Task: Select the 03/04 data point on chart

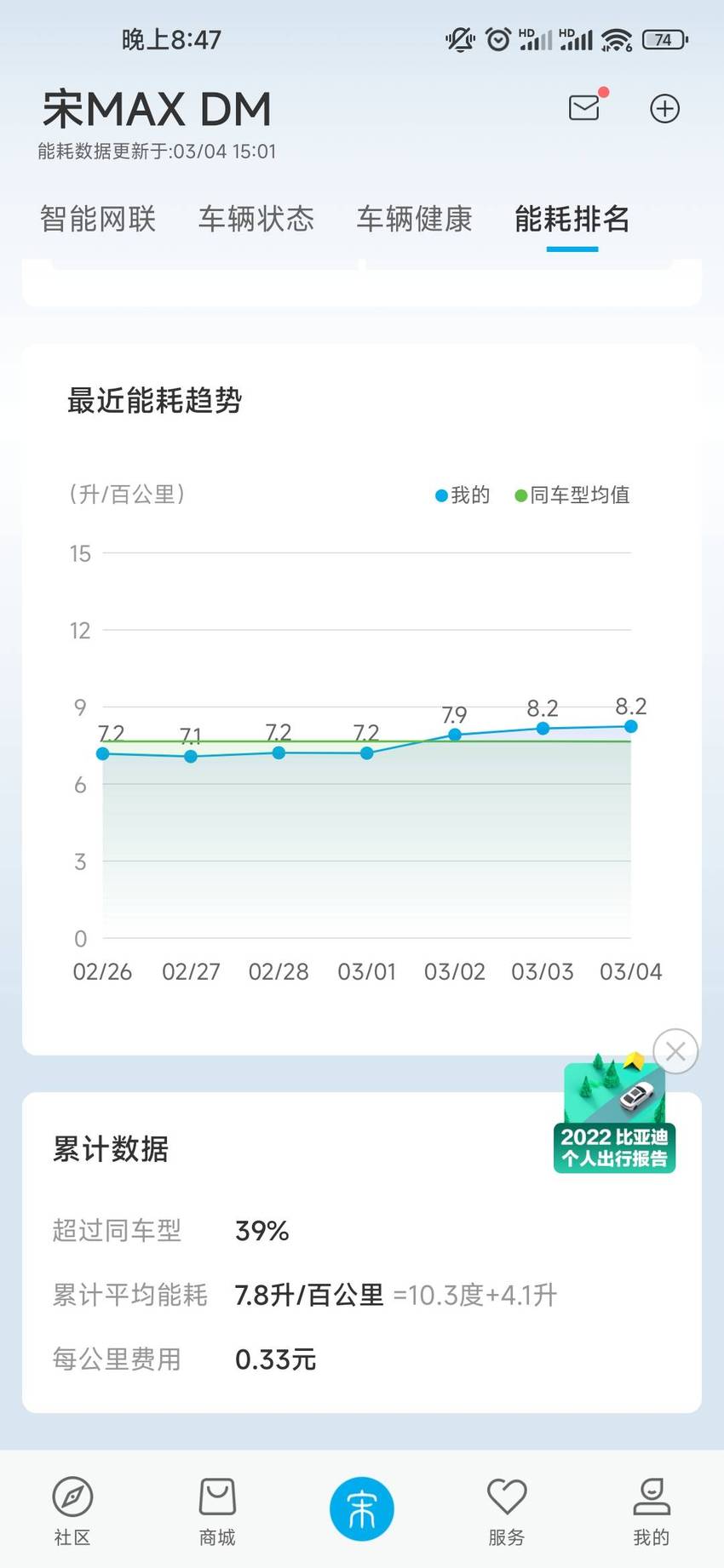Action: point(631,726)
